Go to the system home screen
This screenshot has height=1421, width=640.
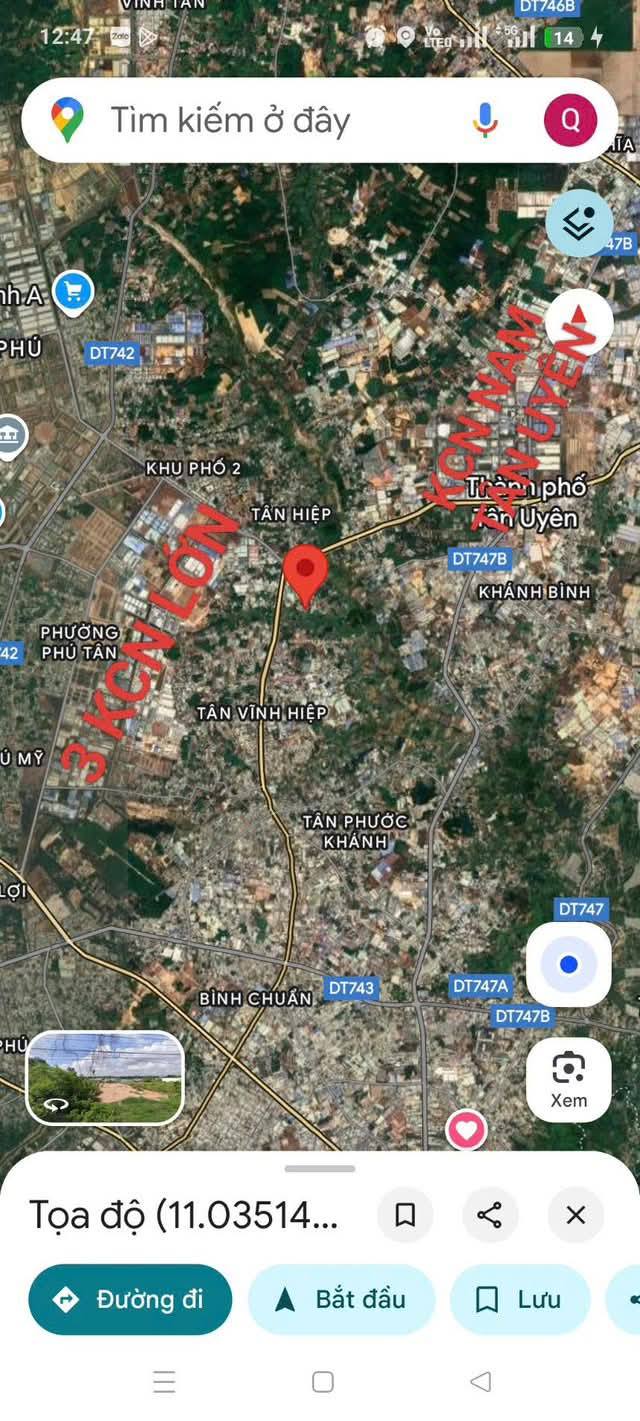(x=322, y=1382)
